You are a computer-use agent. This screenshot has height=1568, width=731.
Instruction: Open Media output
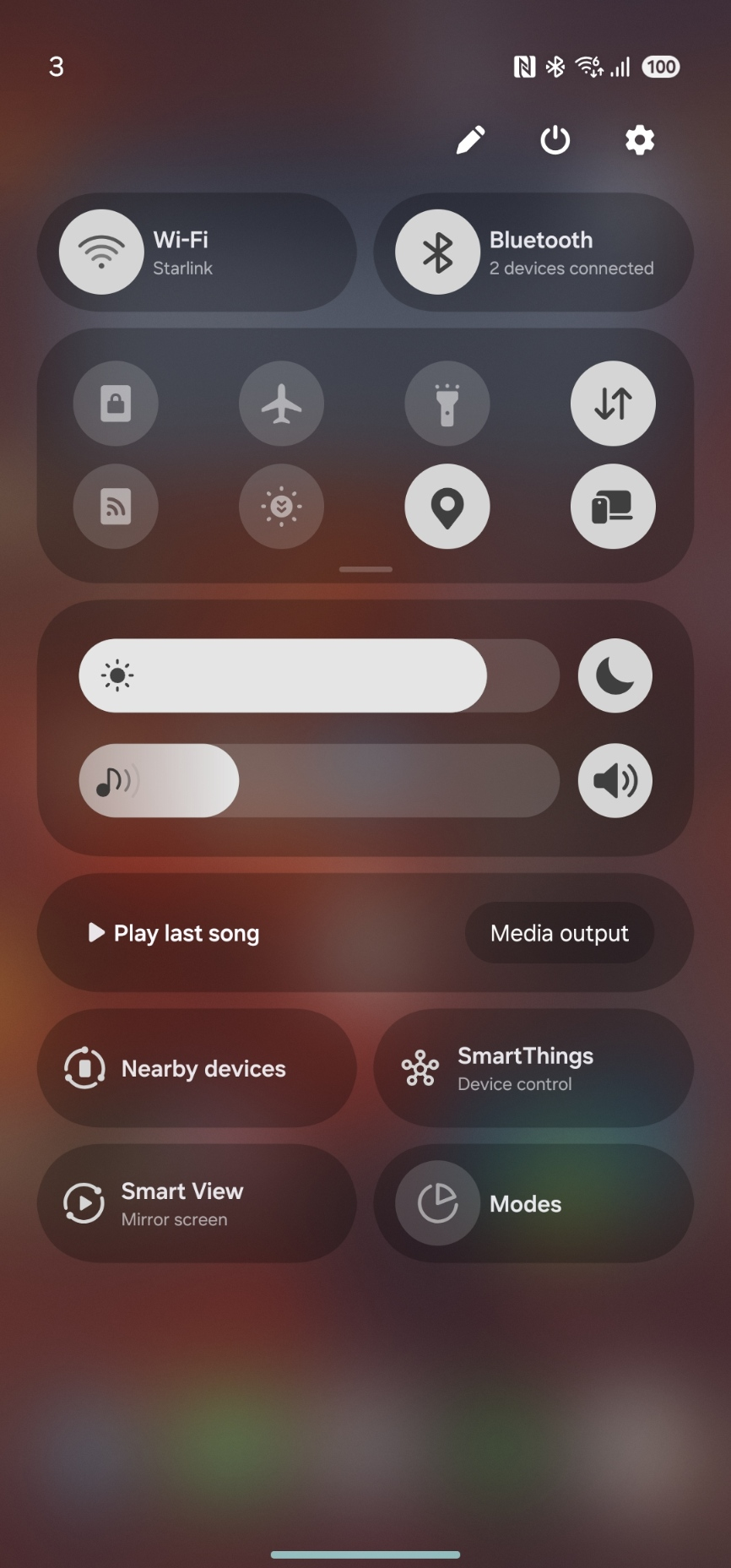[560, 933]
